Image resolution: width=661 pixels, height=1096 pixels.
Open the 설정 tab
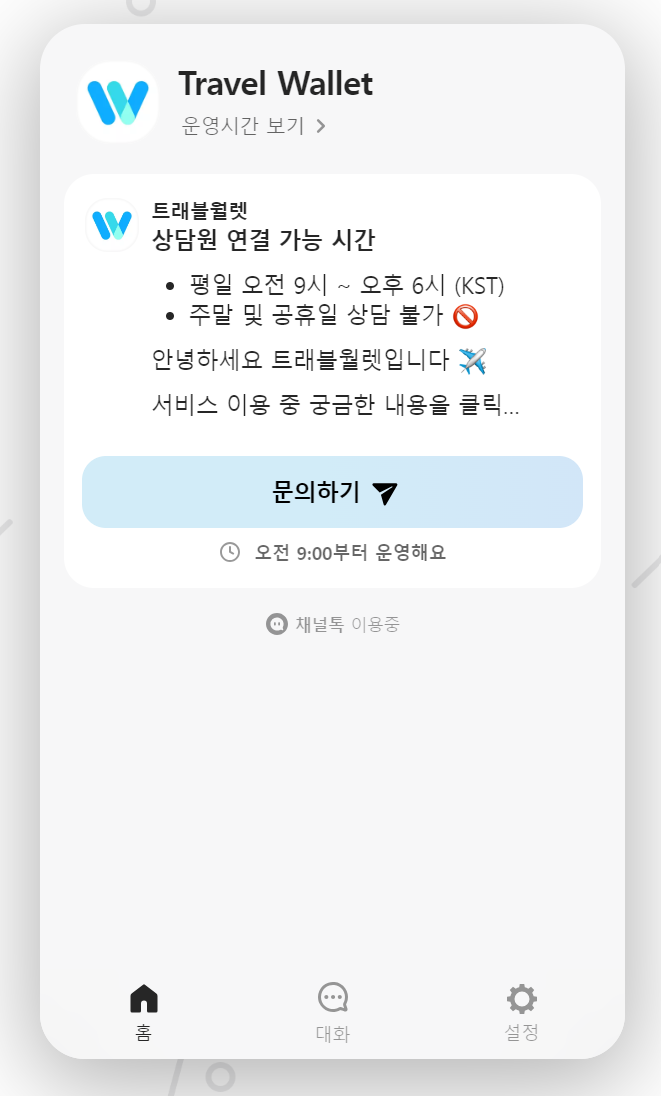click(x=521, y=1012)
